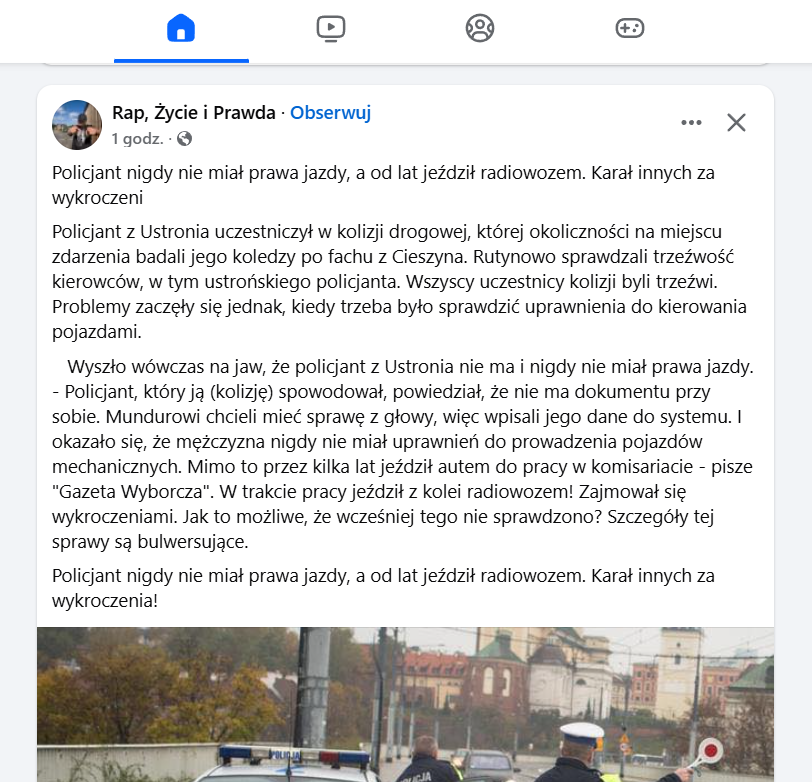Screen dimensions: 812x782
Task: Go to the Groups tab
Action: (480, 28)
